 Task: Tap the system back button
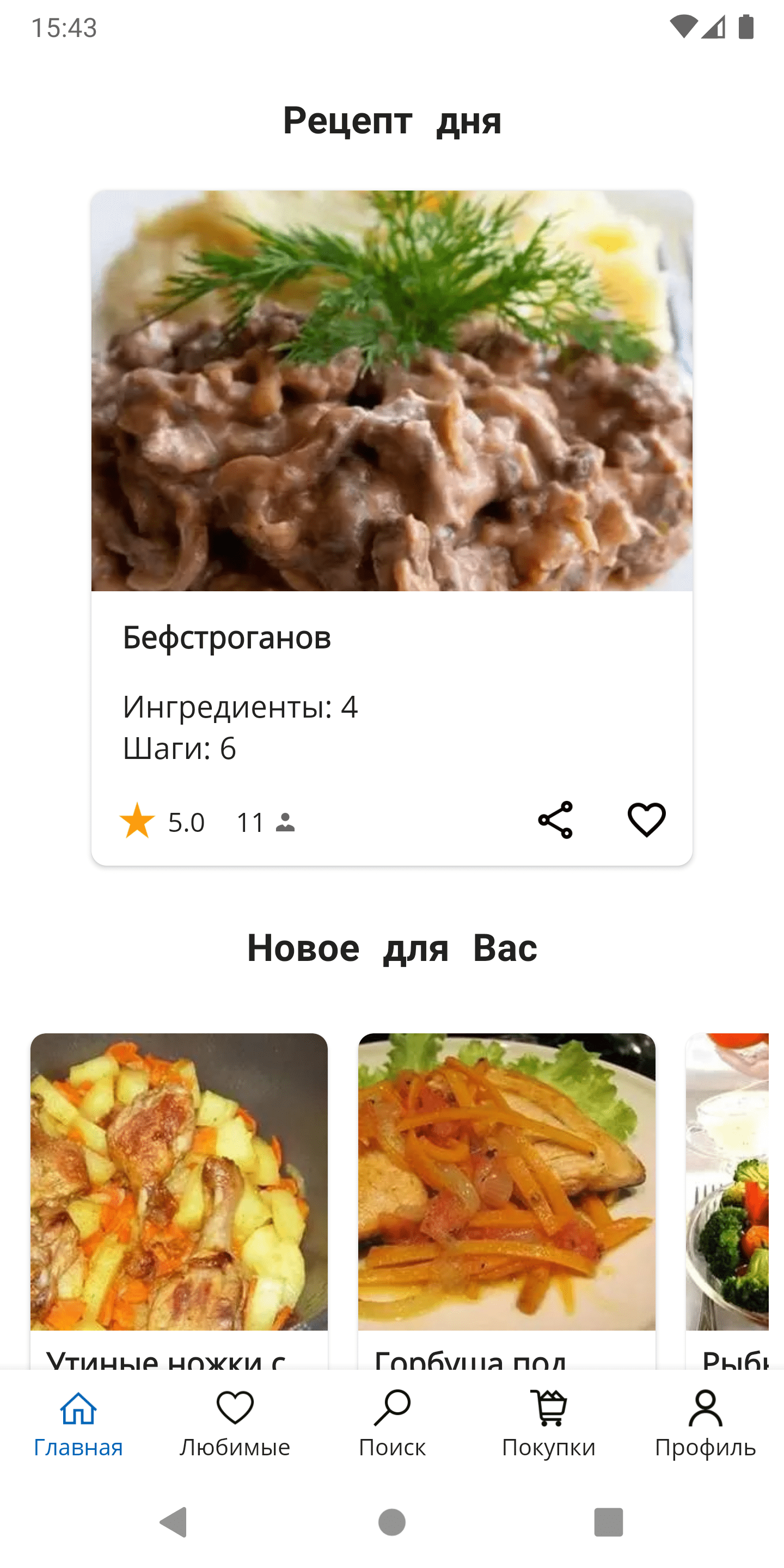pyautogui.click(x=174, y=1522)
